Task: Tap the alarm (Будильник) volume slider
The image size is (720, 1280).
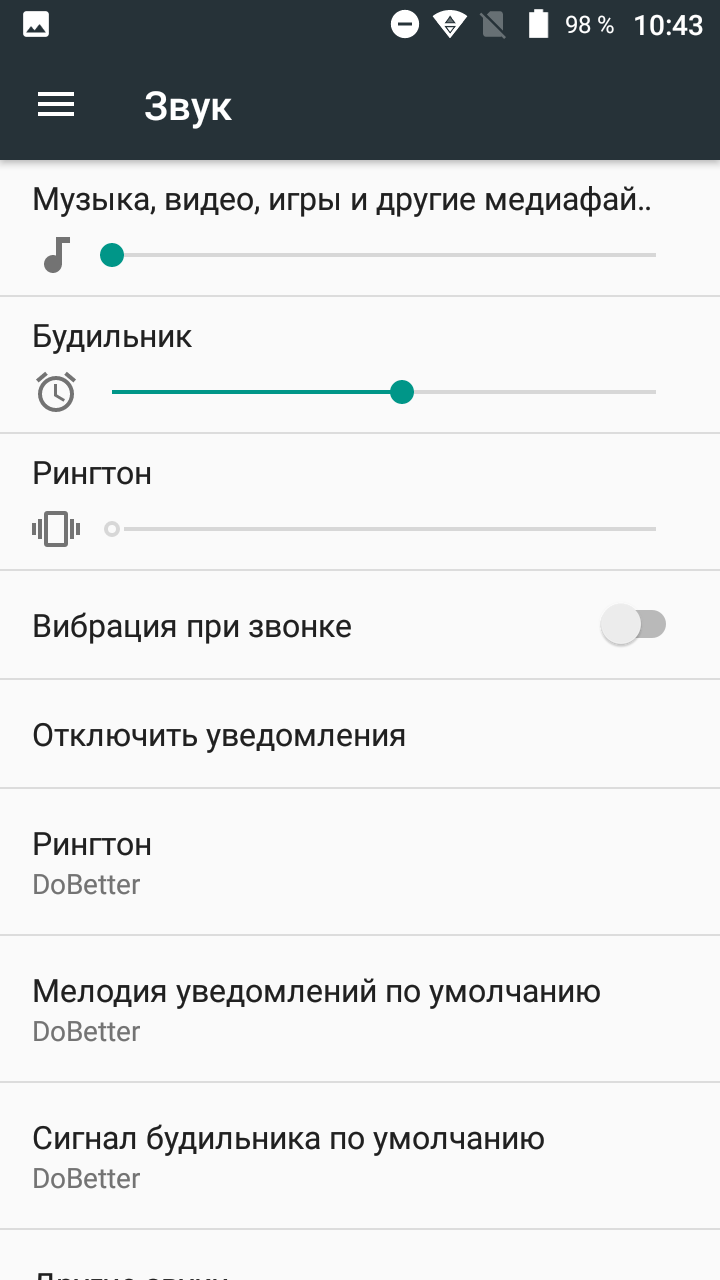Action: tap(383, 392)
